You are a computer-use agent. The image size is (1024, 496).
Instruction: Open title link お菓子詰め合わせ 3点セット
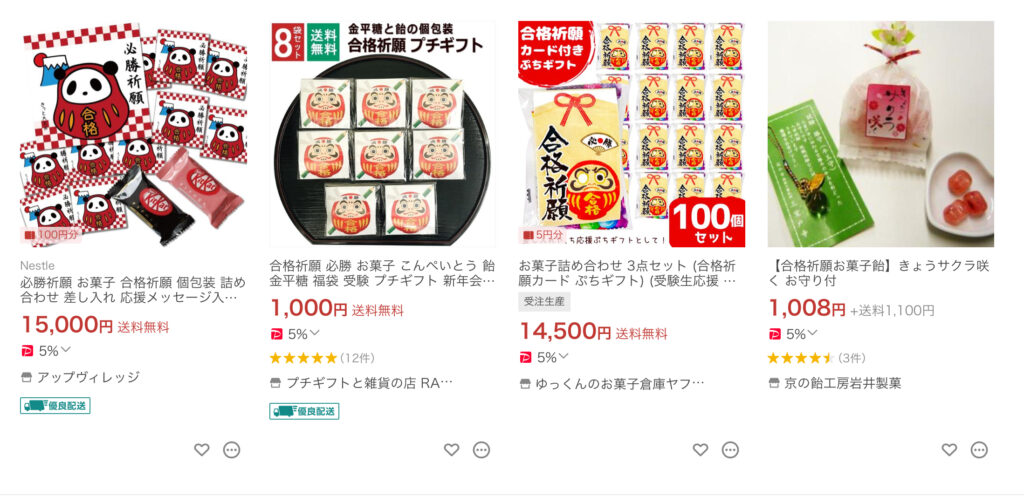point(631,274)
